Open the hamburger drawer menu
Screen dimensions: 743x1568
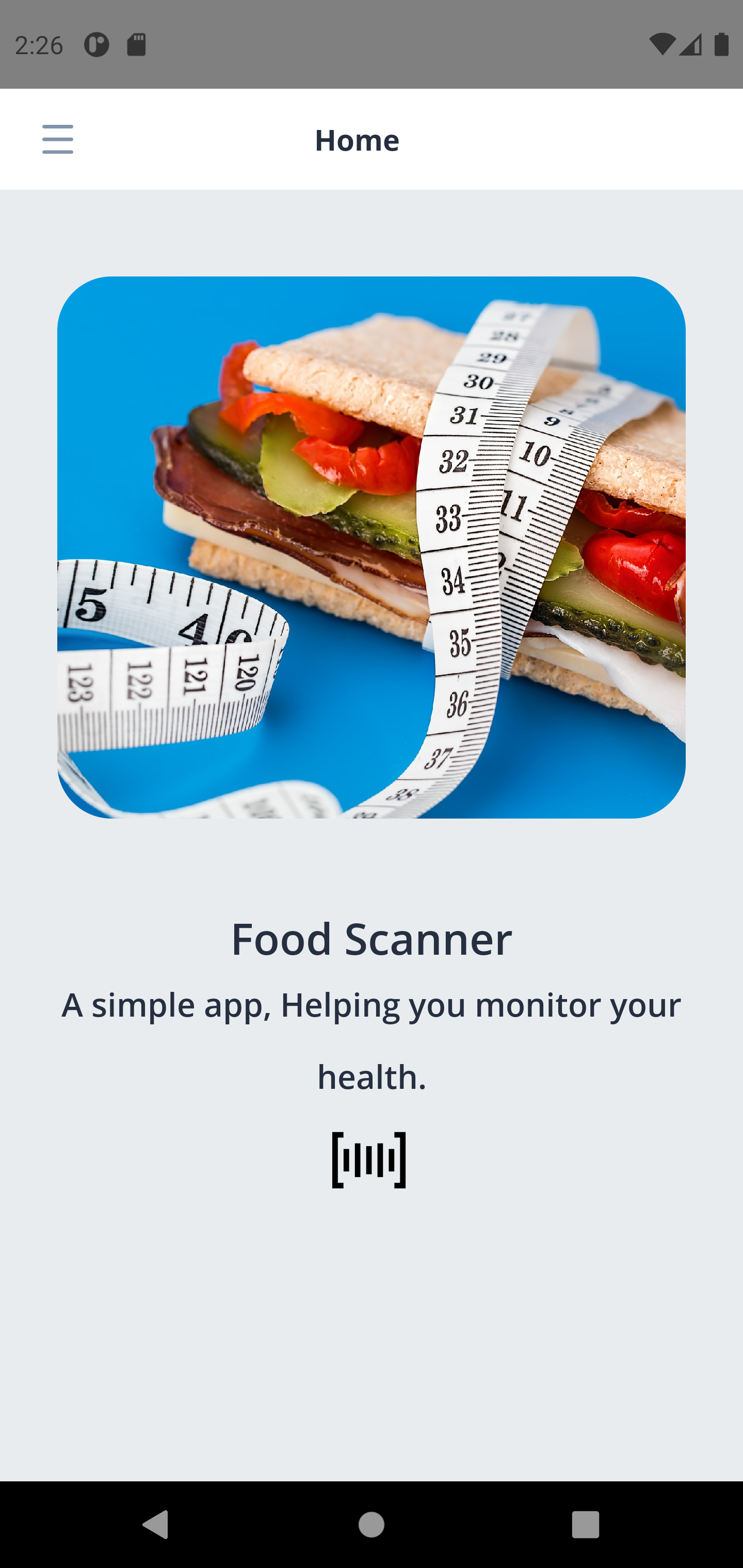point(58,139)
